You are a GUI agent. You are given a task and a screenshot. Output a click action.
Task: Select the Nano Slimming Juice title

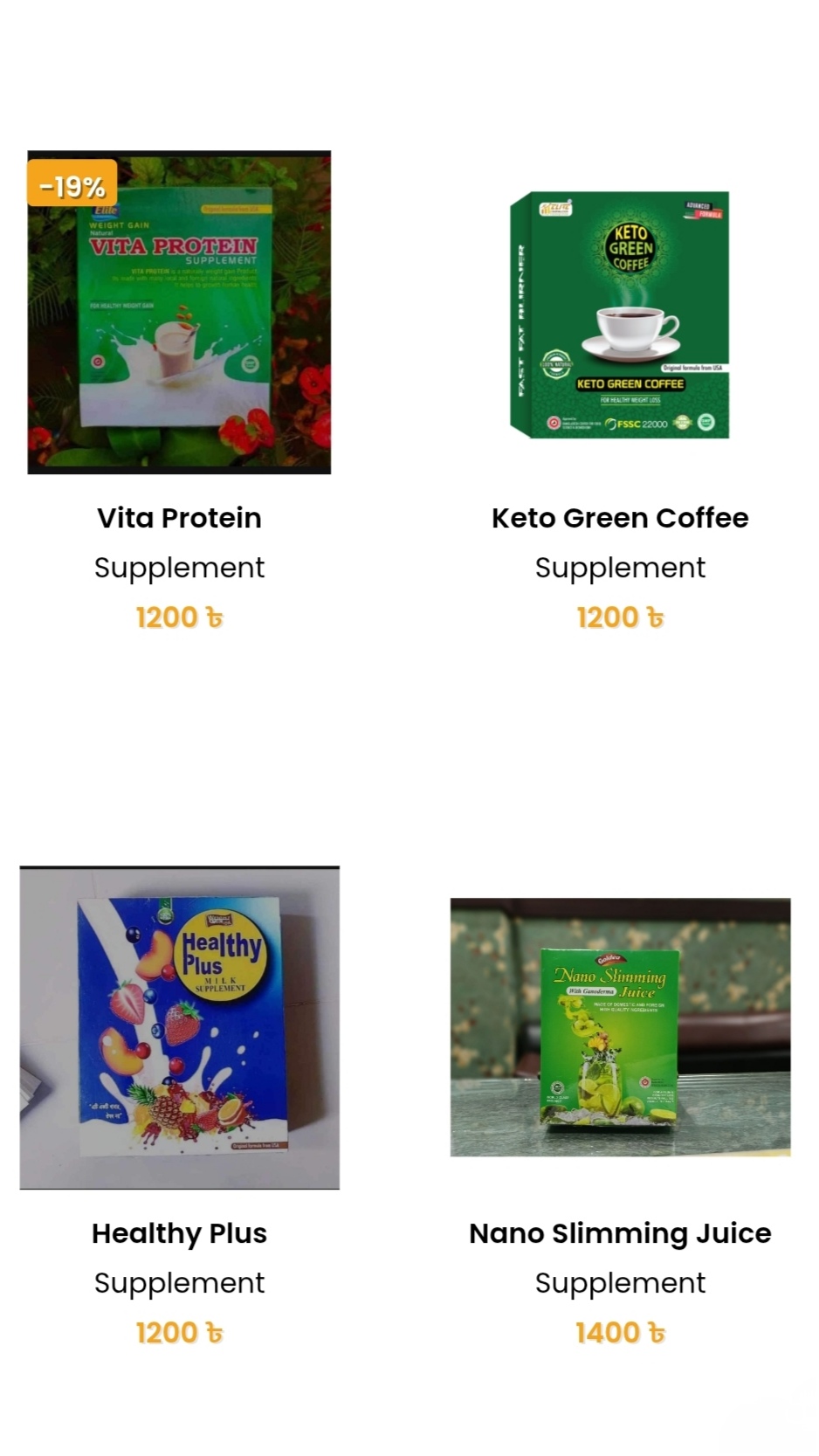tap(620, 1233)
